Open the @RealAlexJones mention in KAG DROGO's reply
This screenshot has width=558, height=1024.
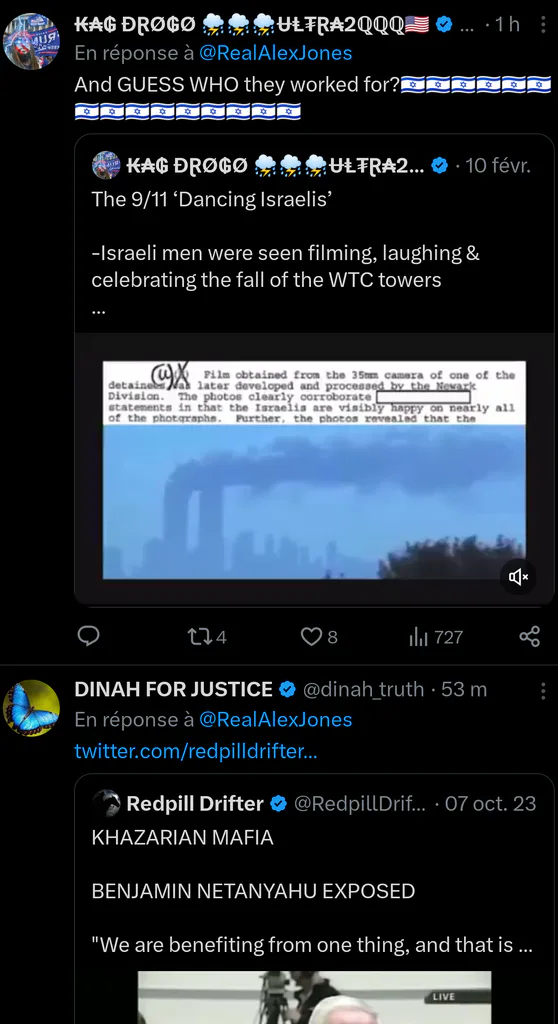click(275, 53)
